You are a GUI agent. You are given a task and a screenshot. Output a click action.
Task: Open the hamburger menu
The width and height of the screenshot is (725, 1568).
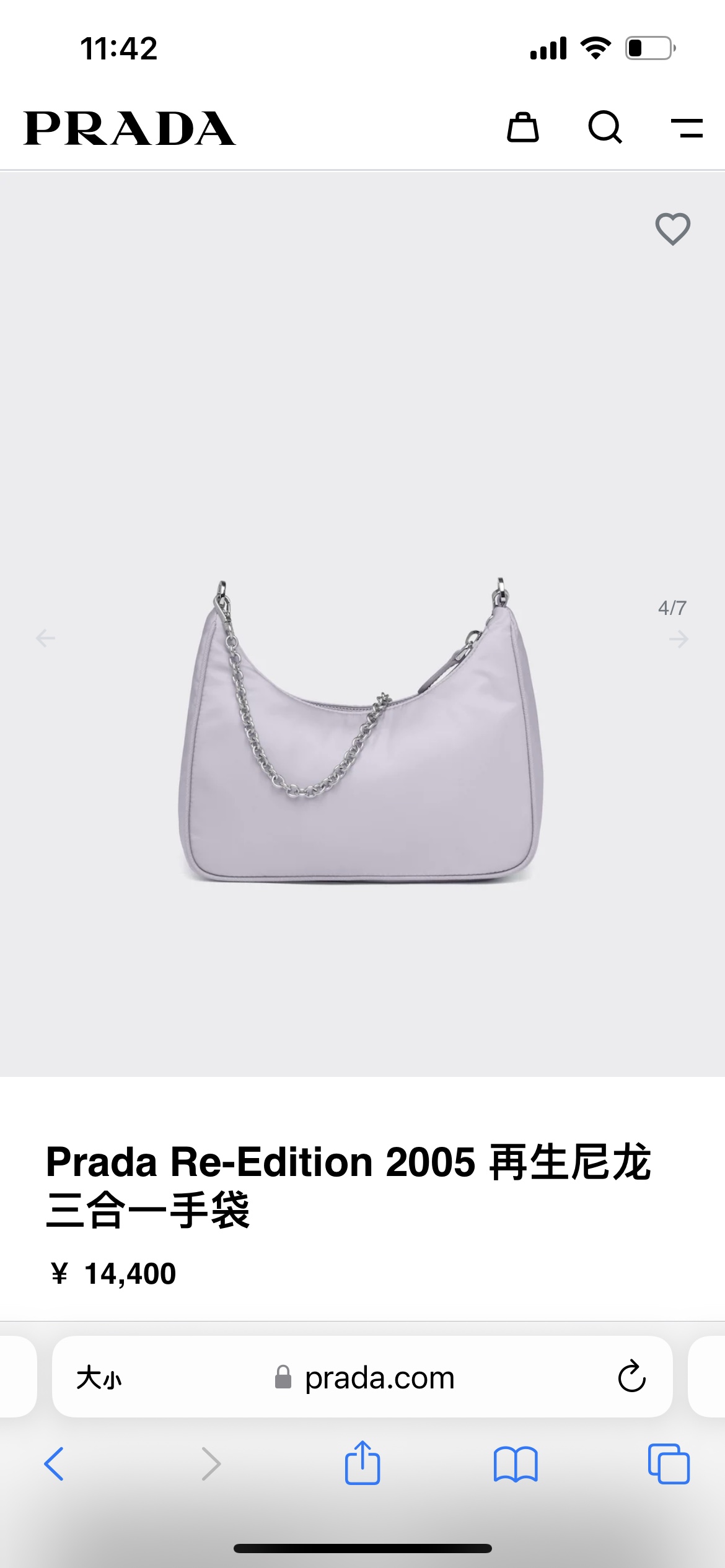(x=687, y=128)
